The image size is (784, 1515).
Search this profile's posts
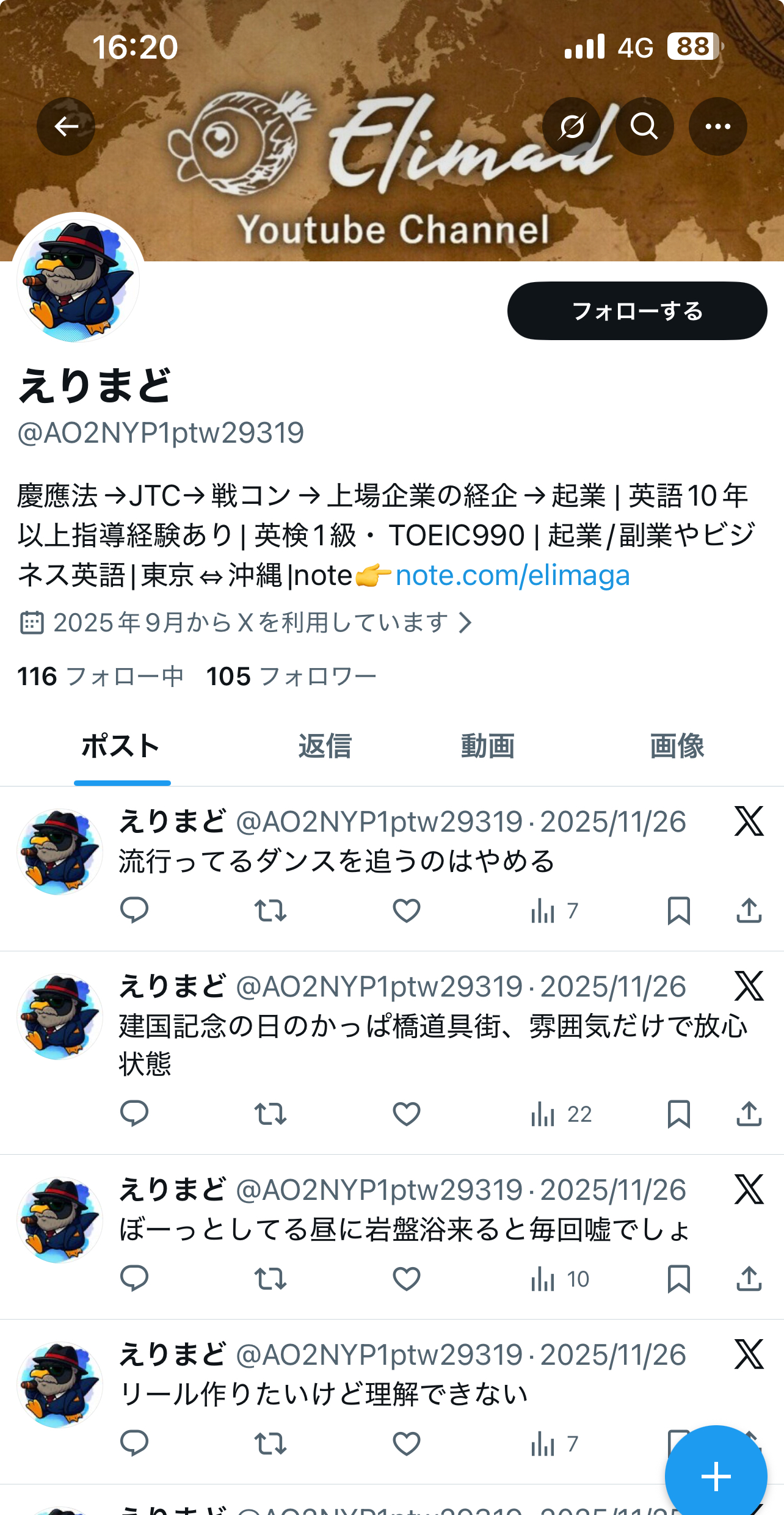click(644, 126)
